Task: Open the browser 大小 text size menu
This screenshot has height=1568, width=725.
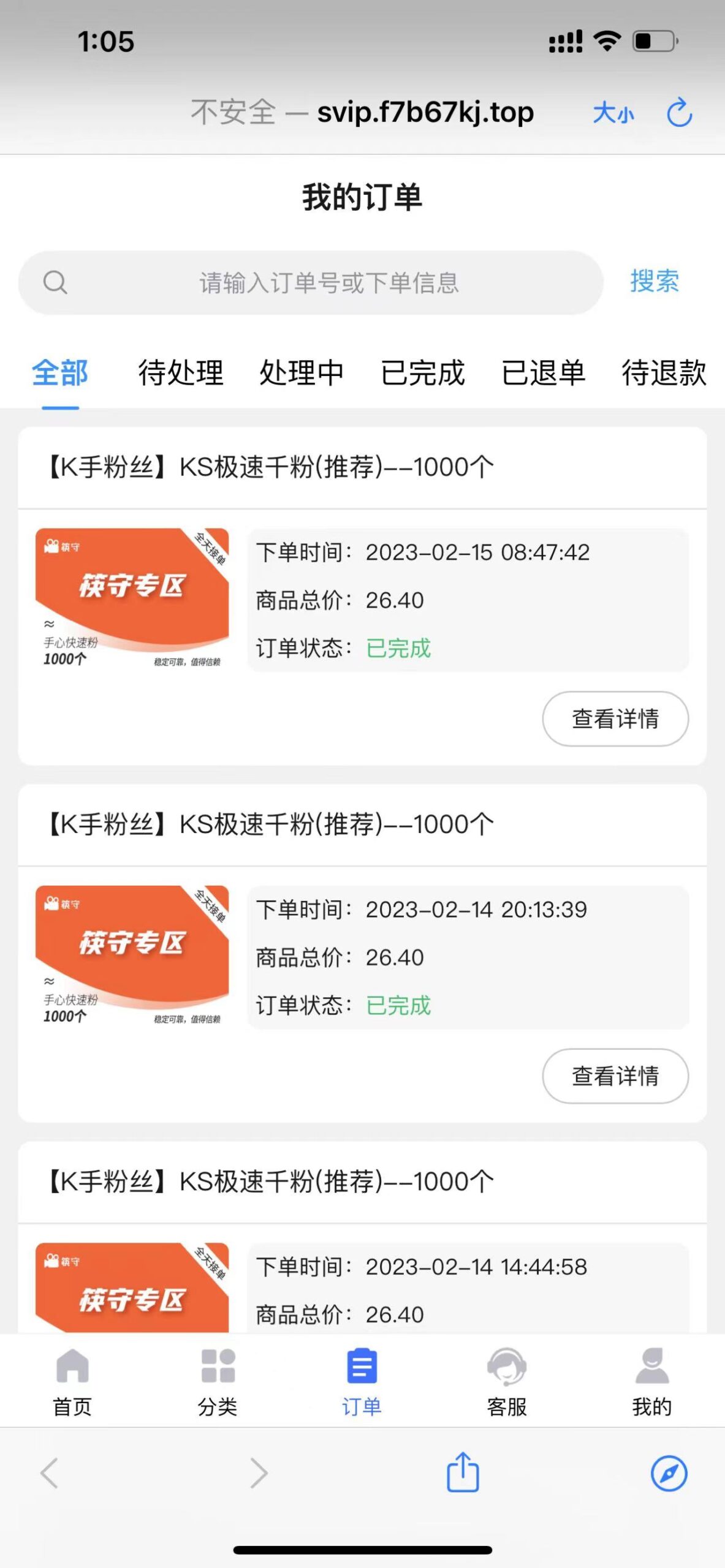Action: [x=613, y=113]
